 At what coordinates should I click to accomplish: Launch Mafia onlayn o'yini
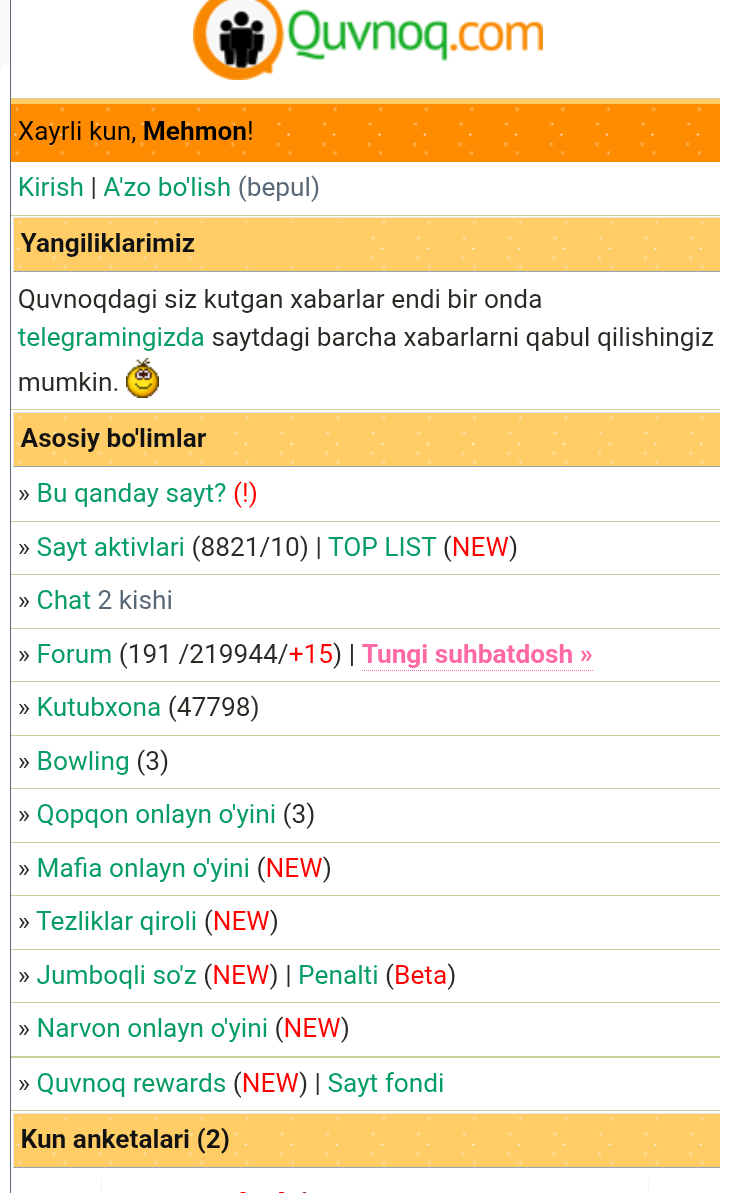(x=143, y=868)
